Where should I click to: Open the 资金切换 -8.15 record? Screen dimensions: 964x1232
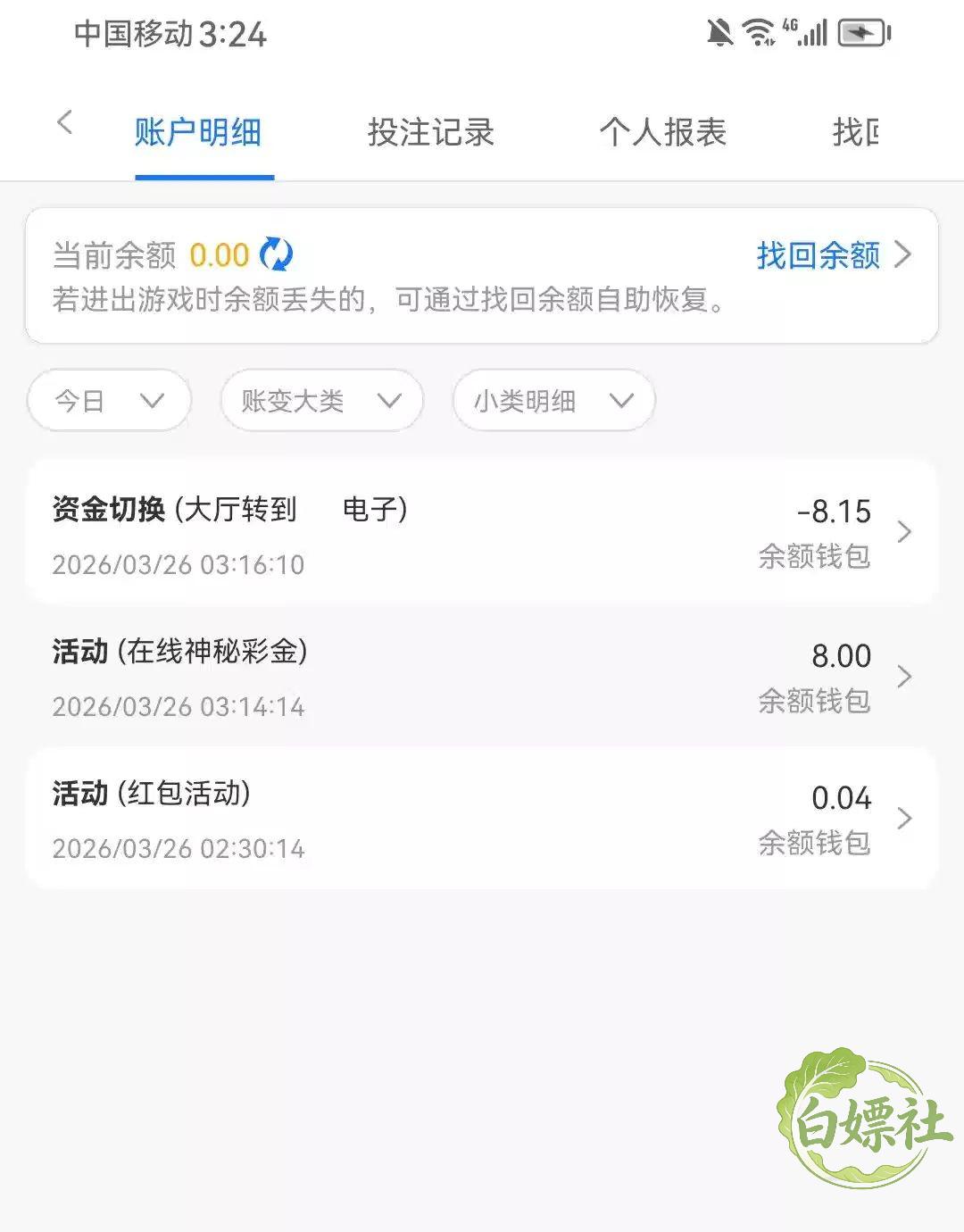(x=482, y=533)
